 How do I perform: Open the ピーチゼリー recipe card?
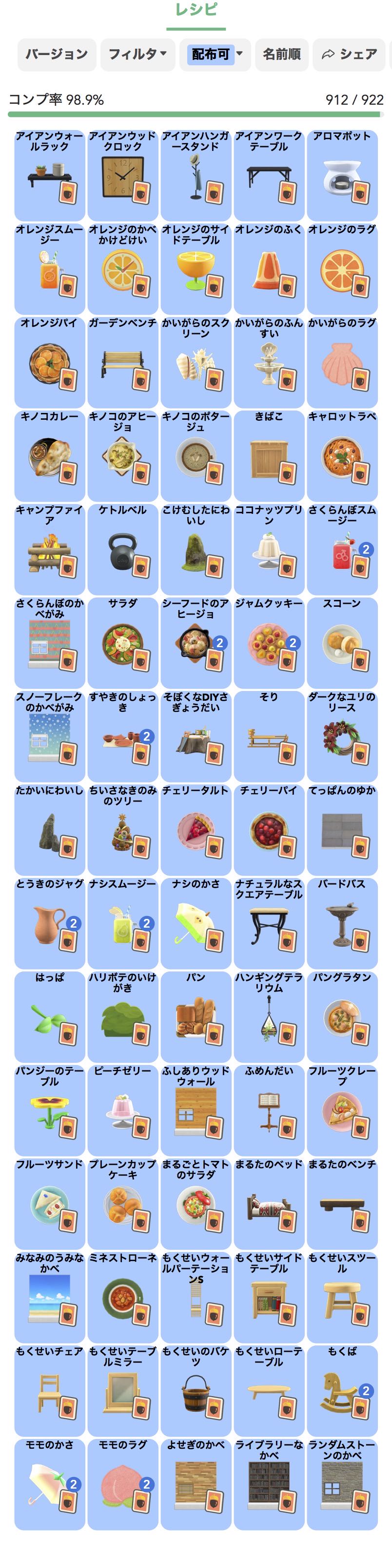pos(122,1110)
